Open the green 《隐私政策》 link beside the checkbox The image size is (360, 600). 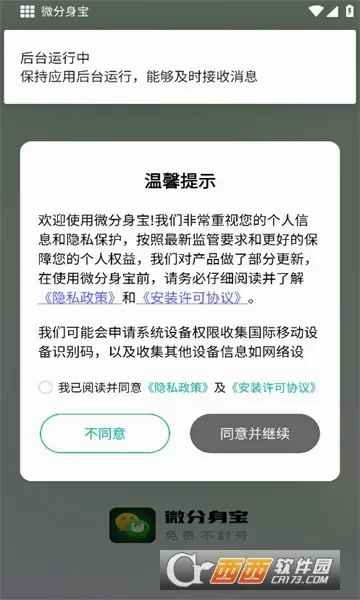(x=178, y=388)
